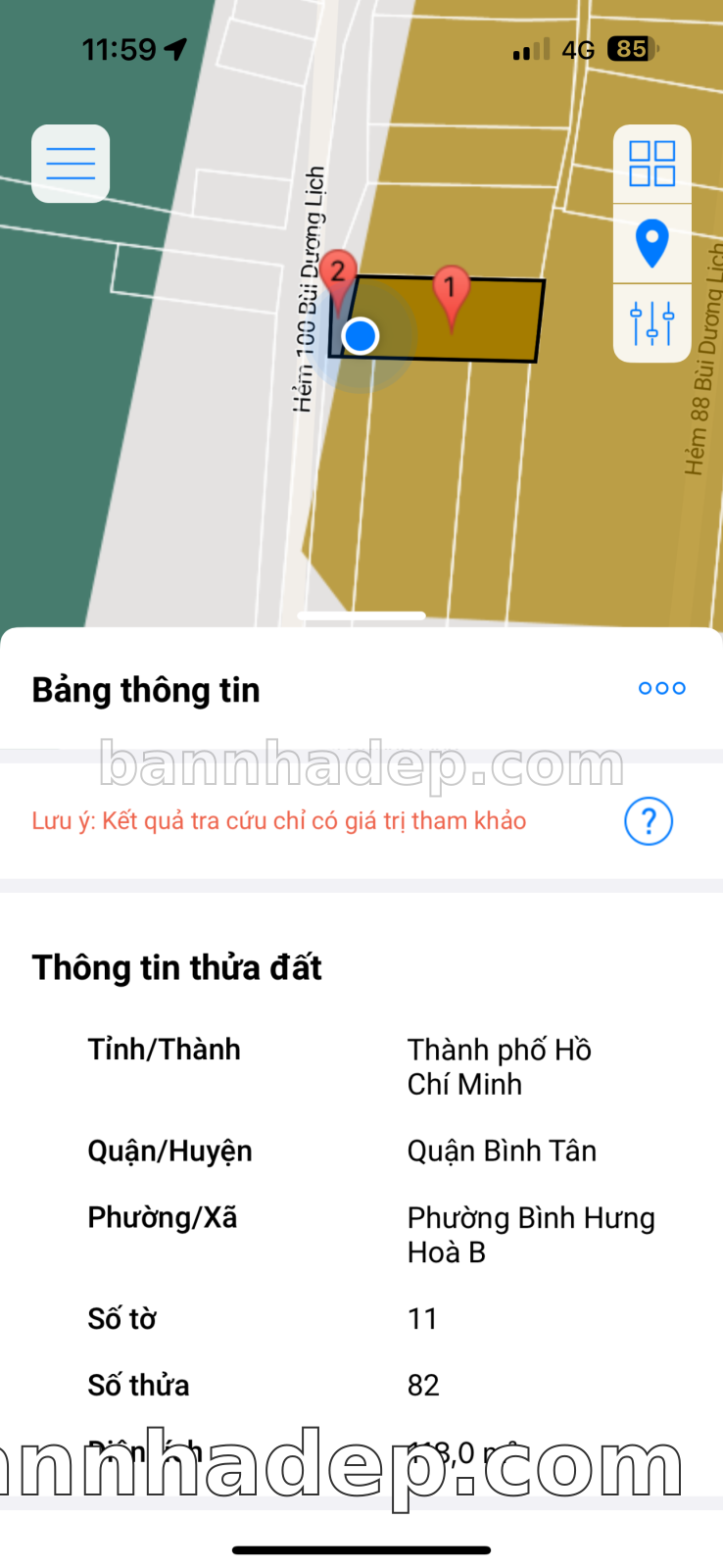Open the map layers grid button
Screen dimensions: 723x1568
651,164
